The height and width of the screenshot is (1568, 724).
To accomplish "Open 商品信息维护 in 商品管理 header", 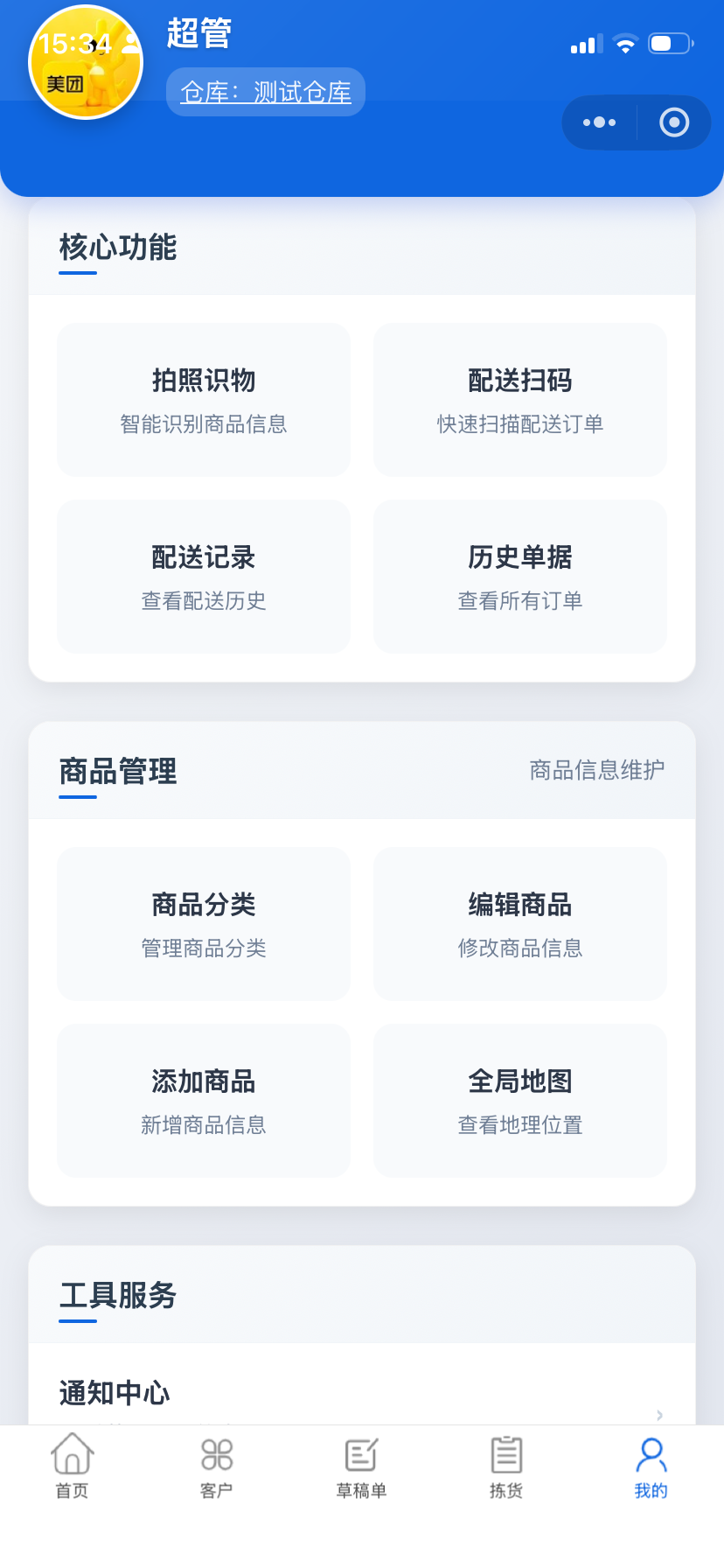I will (x=595, y=770).
